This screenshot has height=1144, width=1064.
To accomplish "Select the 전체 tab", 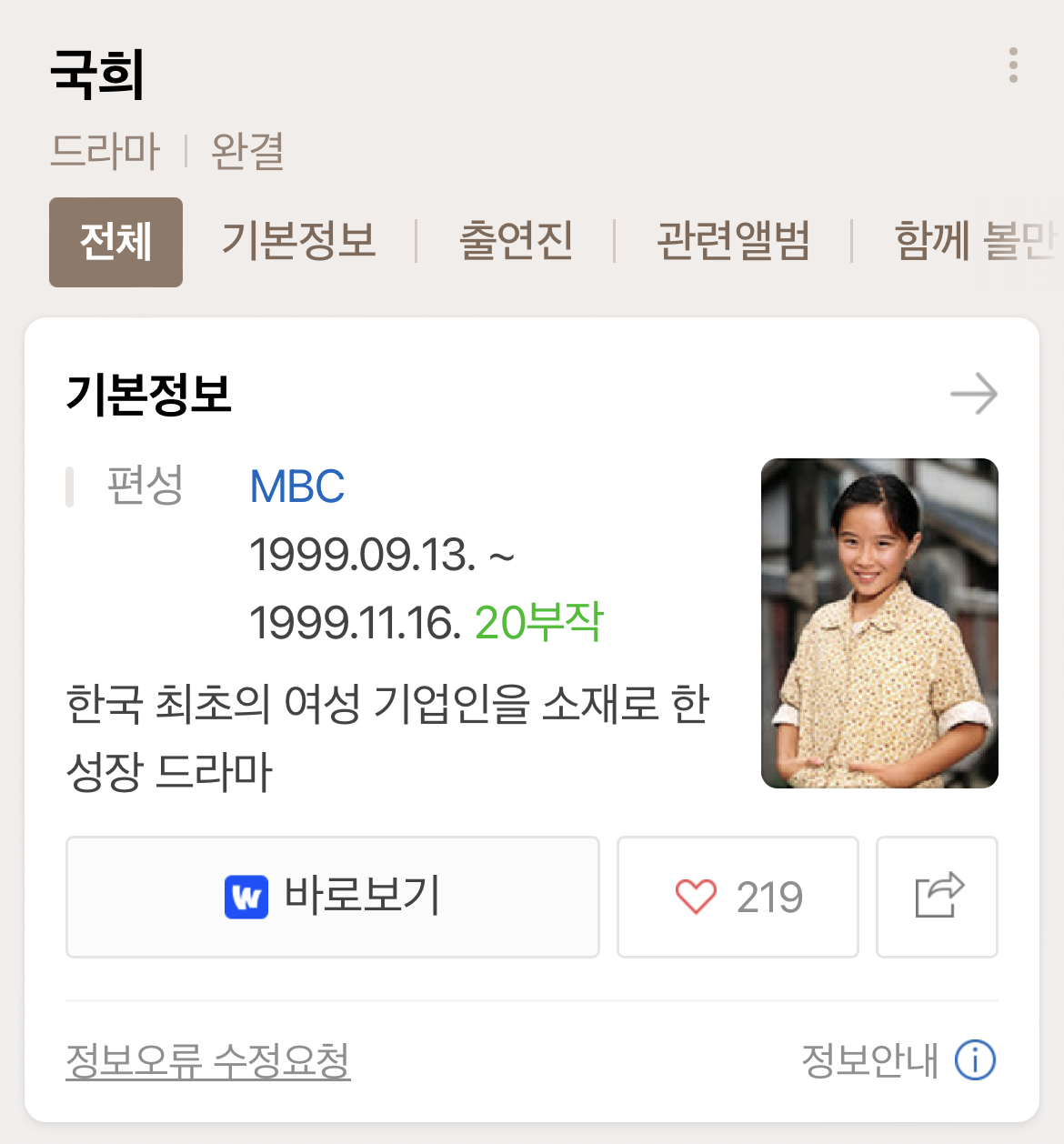I will (115, 242).
